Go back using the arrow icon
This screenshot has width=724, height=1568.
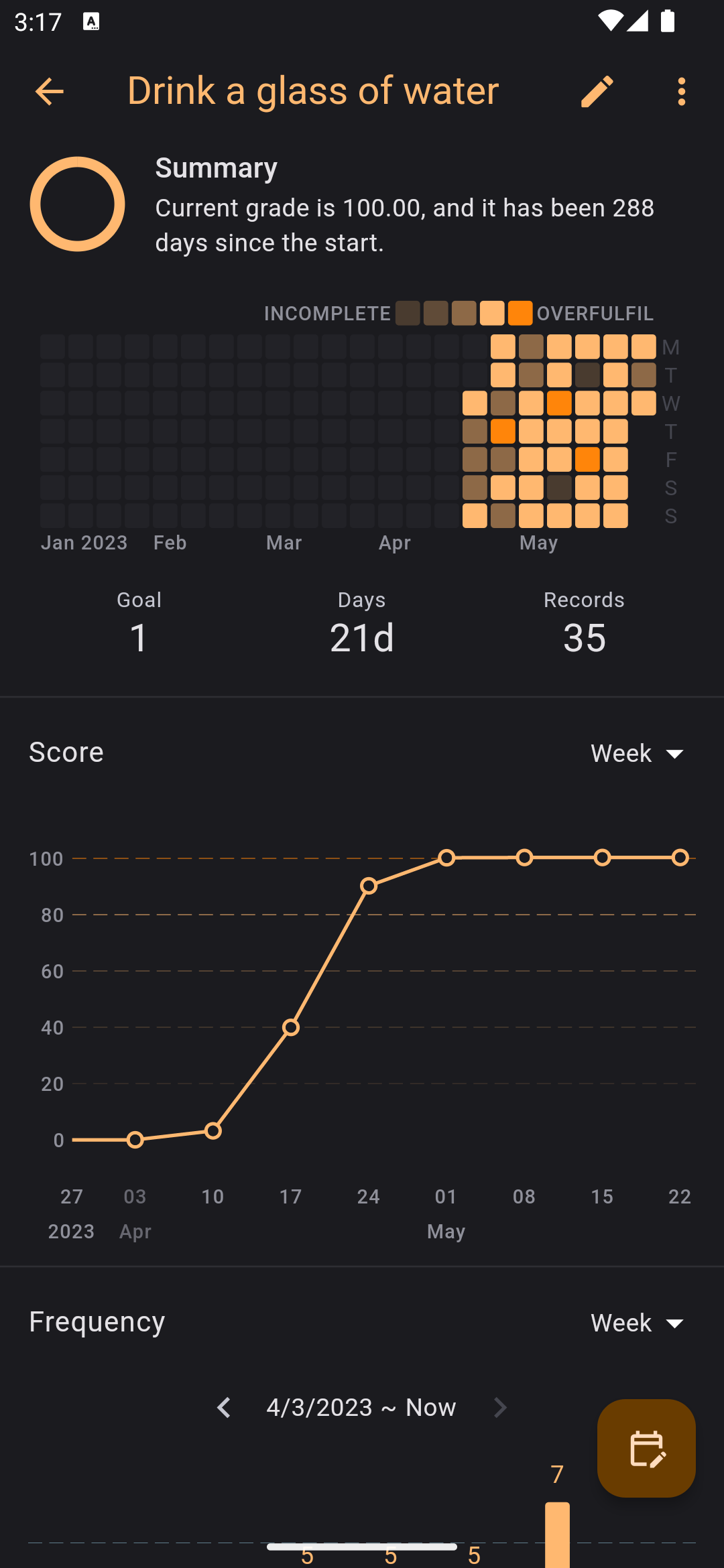pyautogui.click(x=49, y=92)
